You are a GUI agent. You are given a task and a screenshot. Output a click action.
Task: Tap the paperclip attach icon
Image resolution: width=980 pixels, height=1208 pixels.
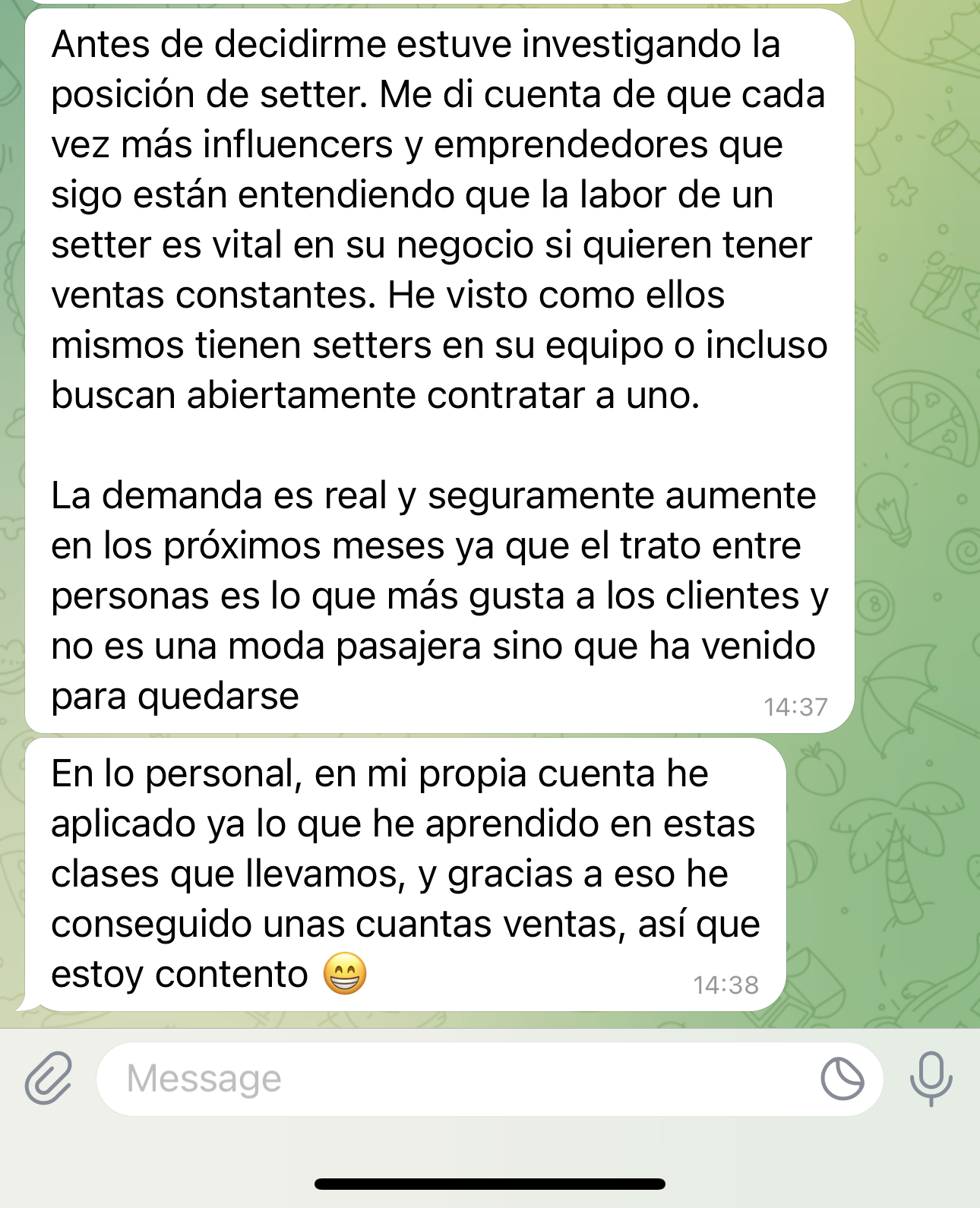pos(49,1078)
